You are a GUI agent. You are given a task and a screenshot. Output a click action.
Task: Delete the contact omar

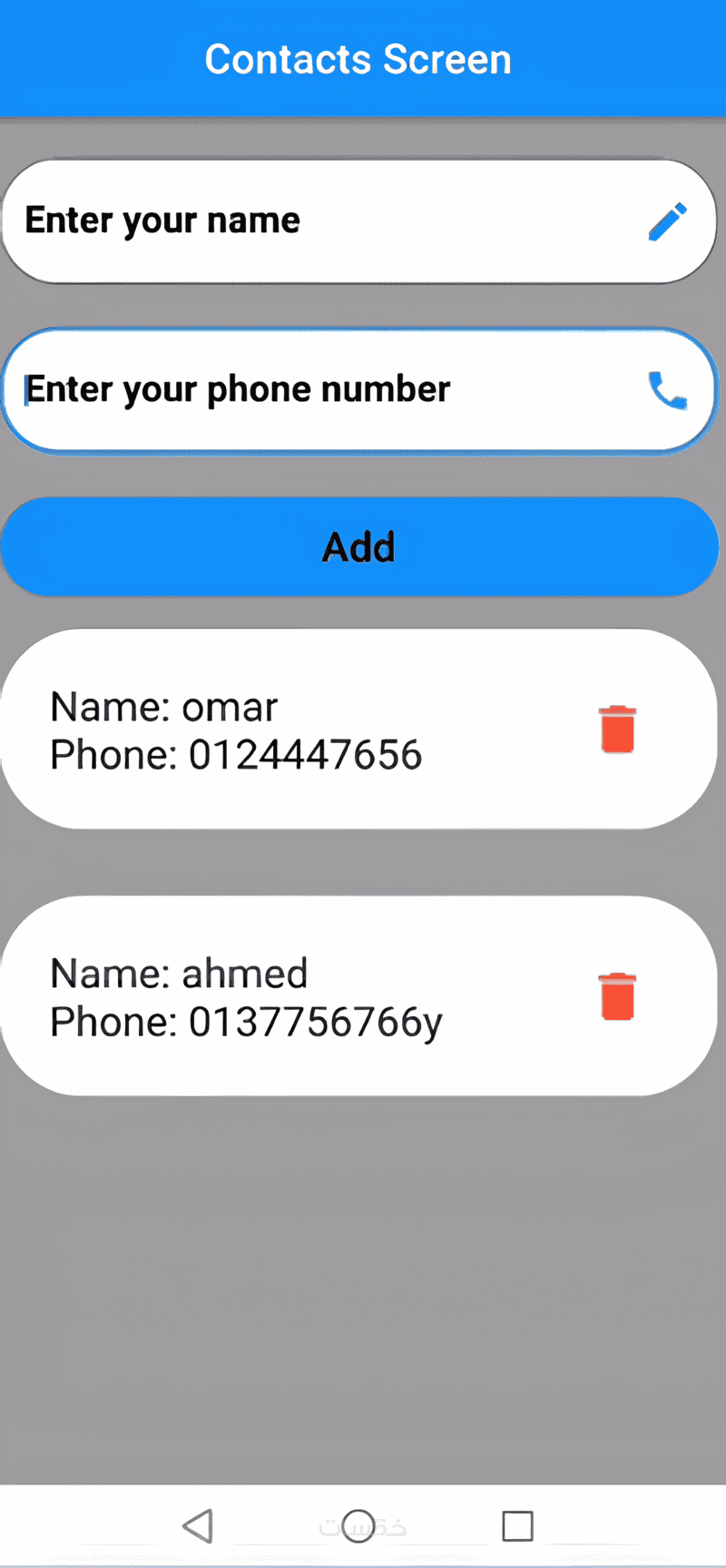point(617,730)
